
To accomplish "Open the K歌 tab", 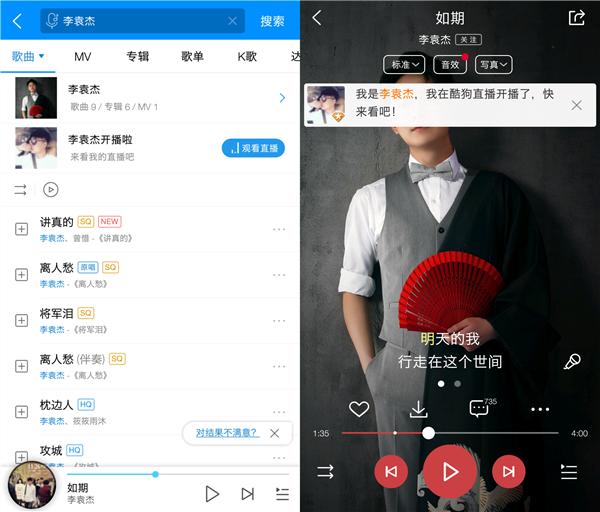I will pos(246,57).
